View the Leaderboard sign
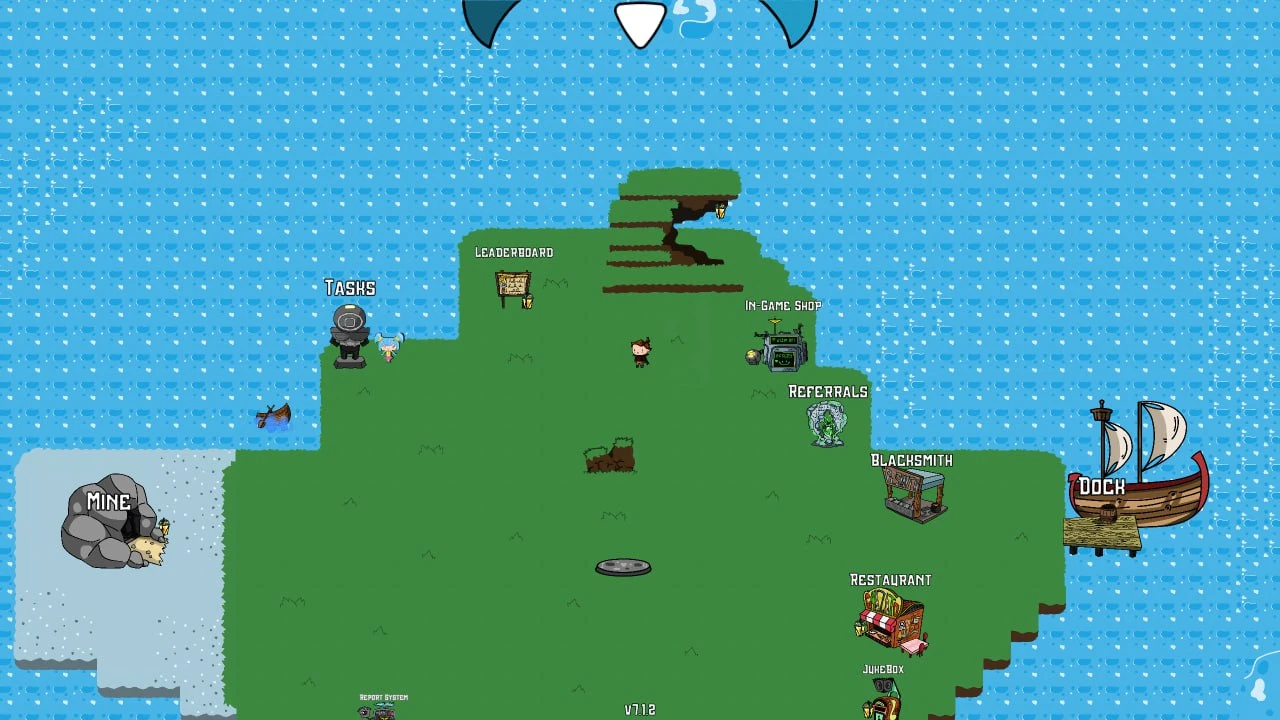 pyautogui.click(x=513, y=287)
